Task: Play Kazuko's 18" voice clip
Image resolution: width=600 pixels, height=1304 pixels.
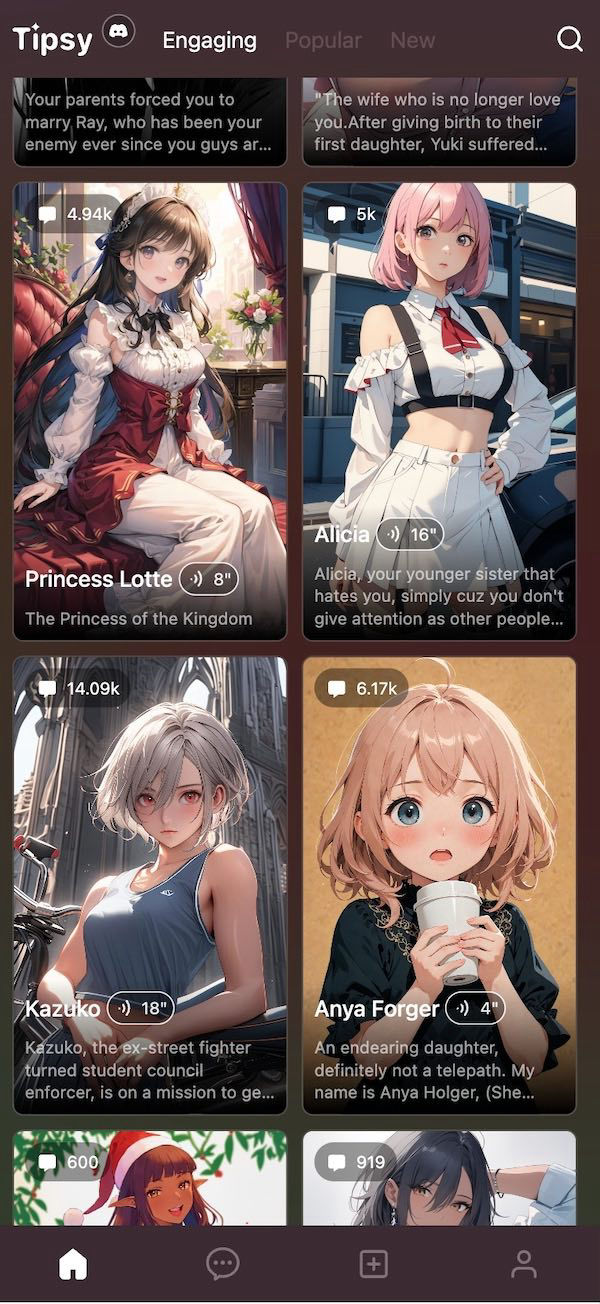Action: pyautogui.click(x=140, y=1008)
